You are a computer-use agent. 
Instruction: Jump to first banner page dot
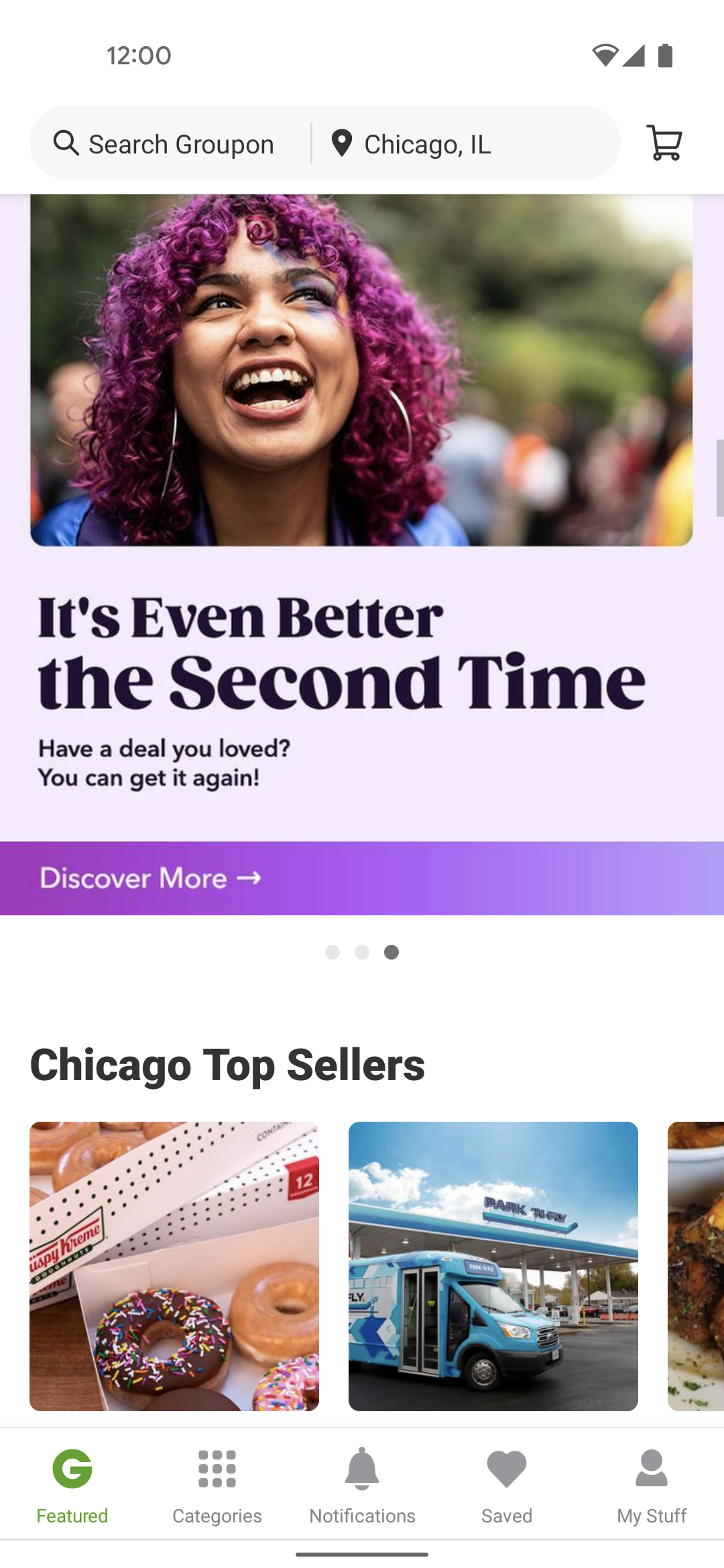[x=333, y=952]
